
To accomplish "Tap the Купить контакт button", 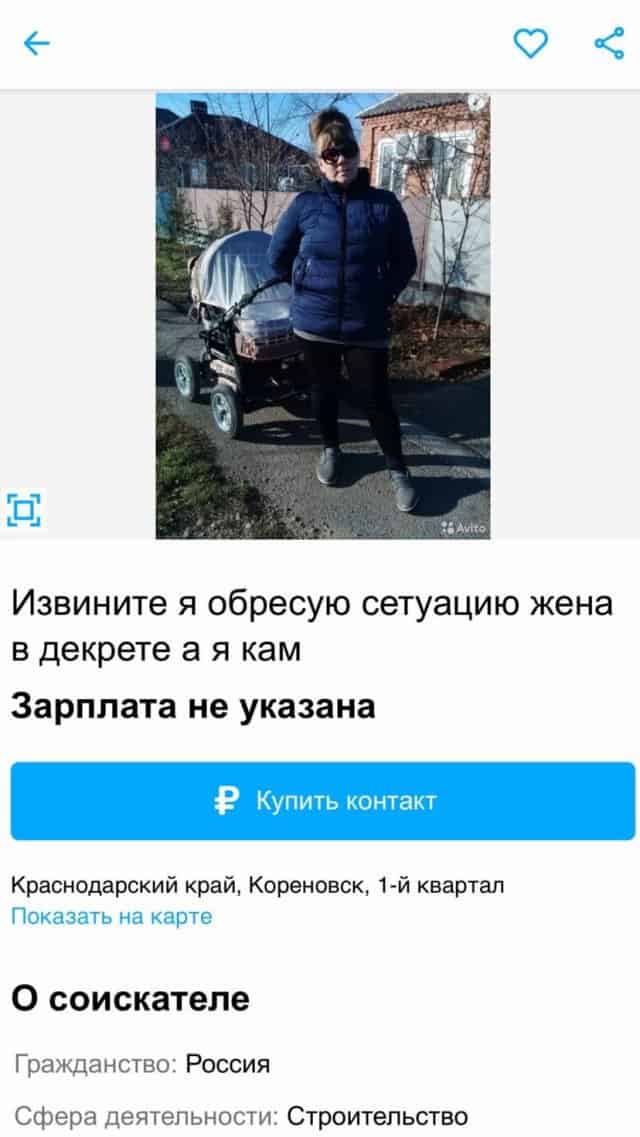I will [x=323, y=801].
